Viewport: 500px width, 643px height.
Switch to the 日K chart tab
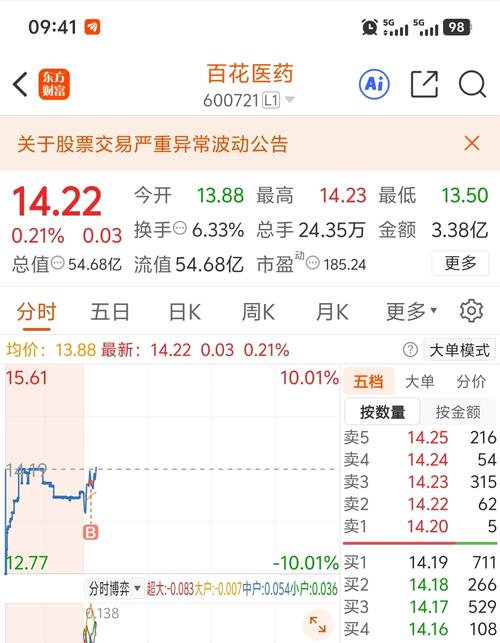(185, 312)
